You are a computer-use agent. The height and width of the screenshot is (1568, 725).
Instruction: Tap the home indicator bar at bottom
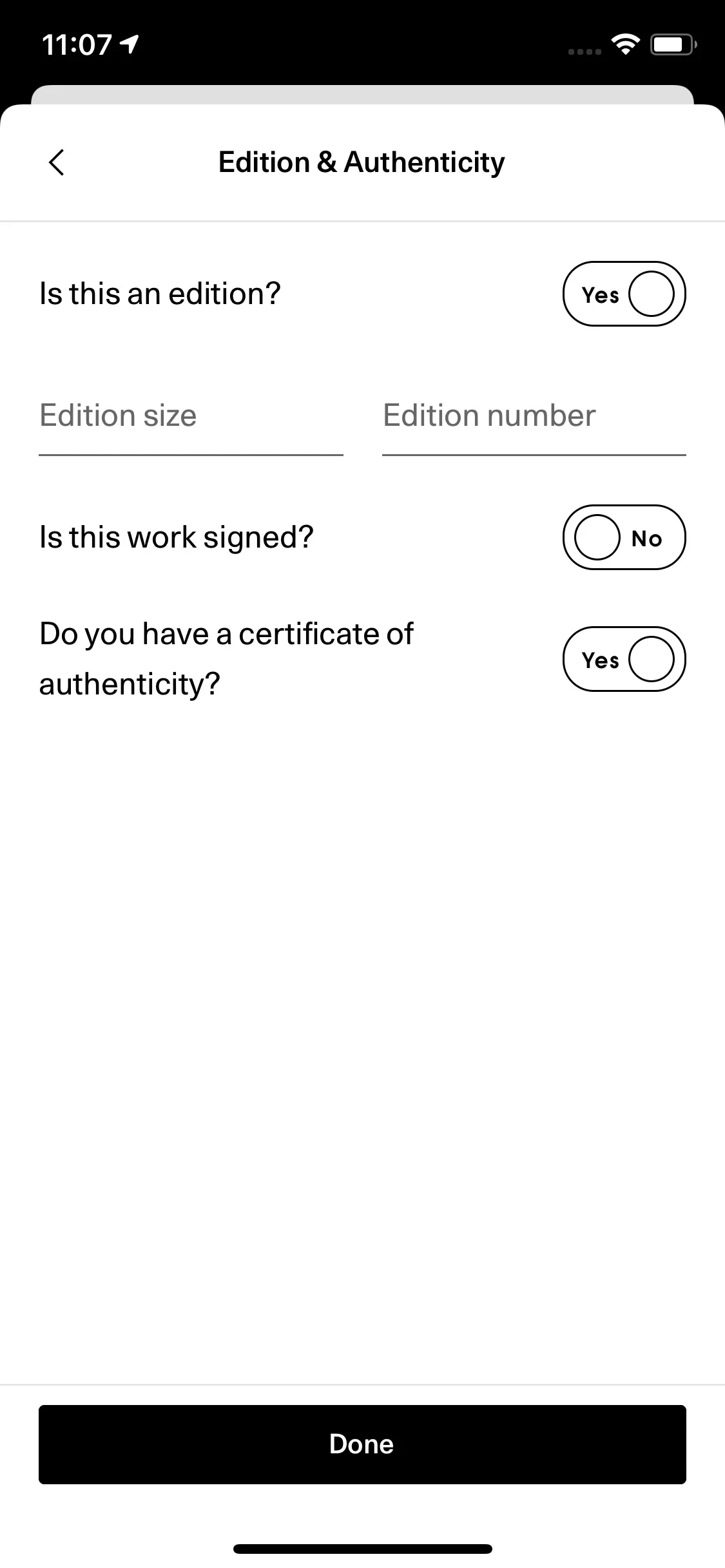point(362,1549)
